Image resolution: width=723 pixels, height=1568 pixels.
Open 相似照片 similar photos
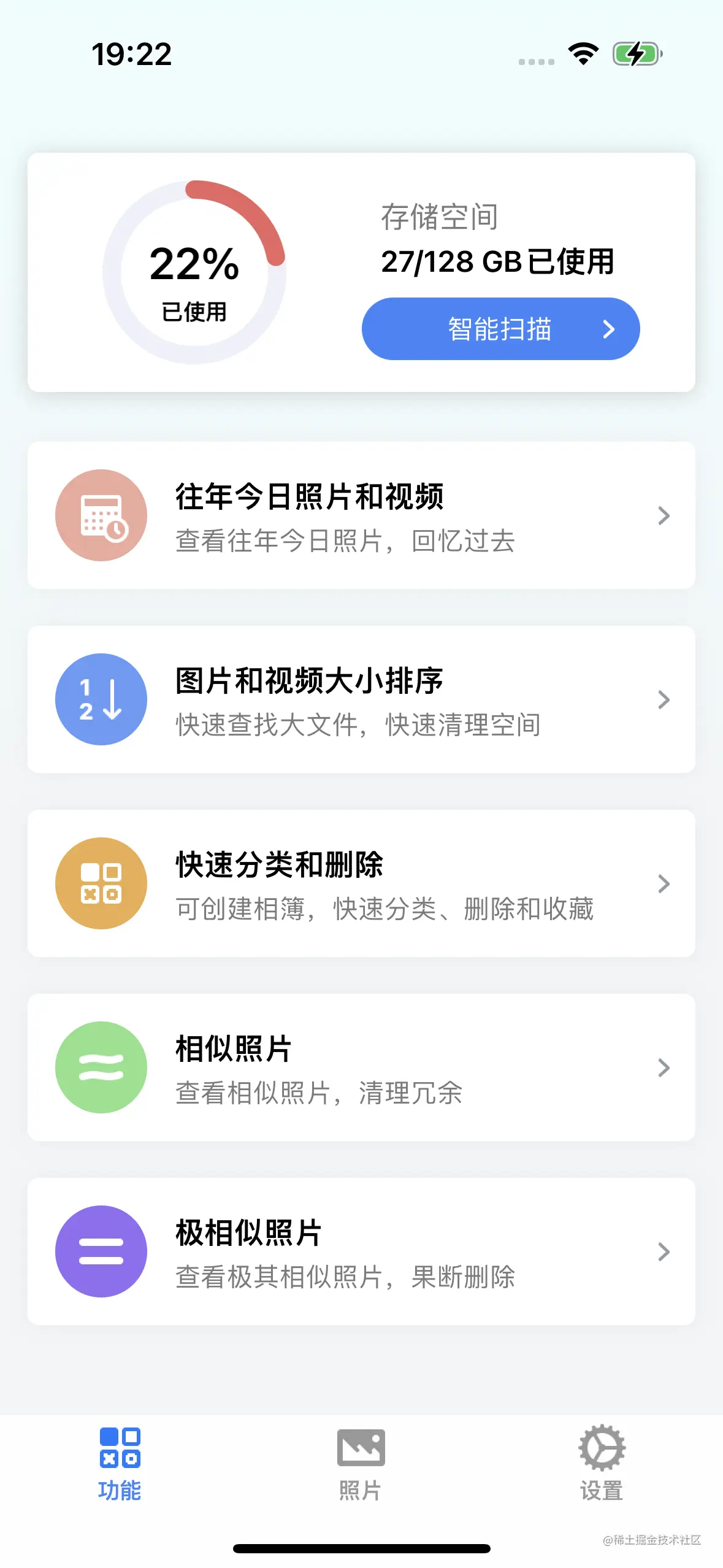coord(361,1067)
